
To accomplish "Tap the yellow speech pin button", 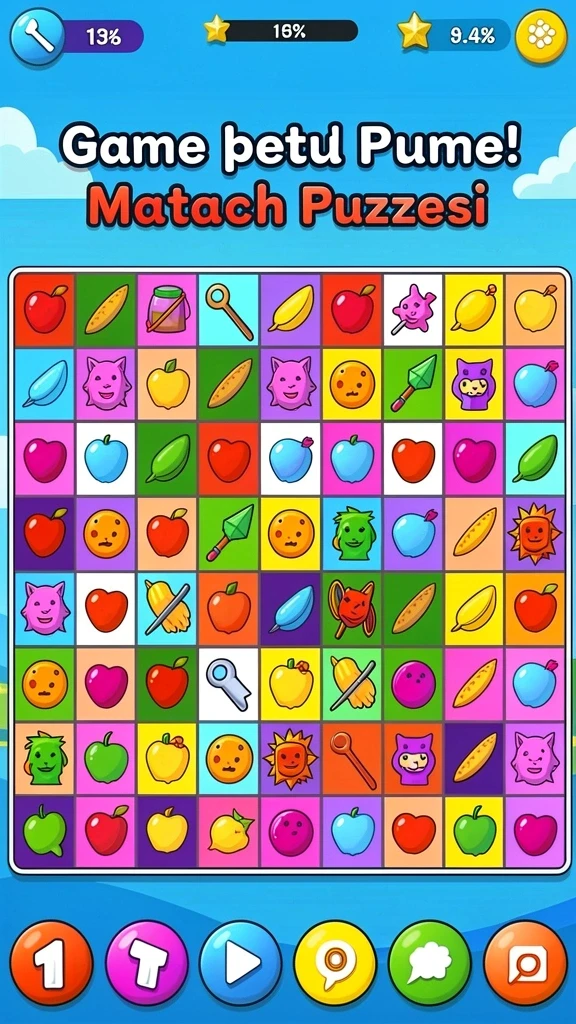I will click(335, 965).
